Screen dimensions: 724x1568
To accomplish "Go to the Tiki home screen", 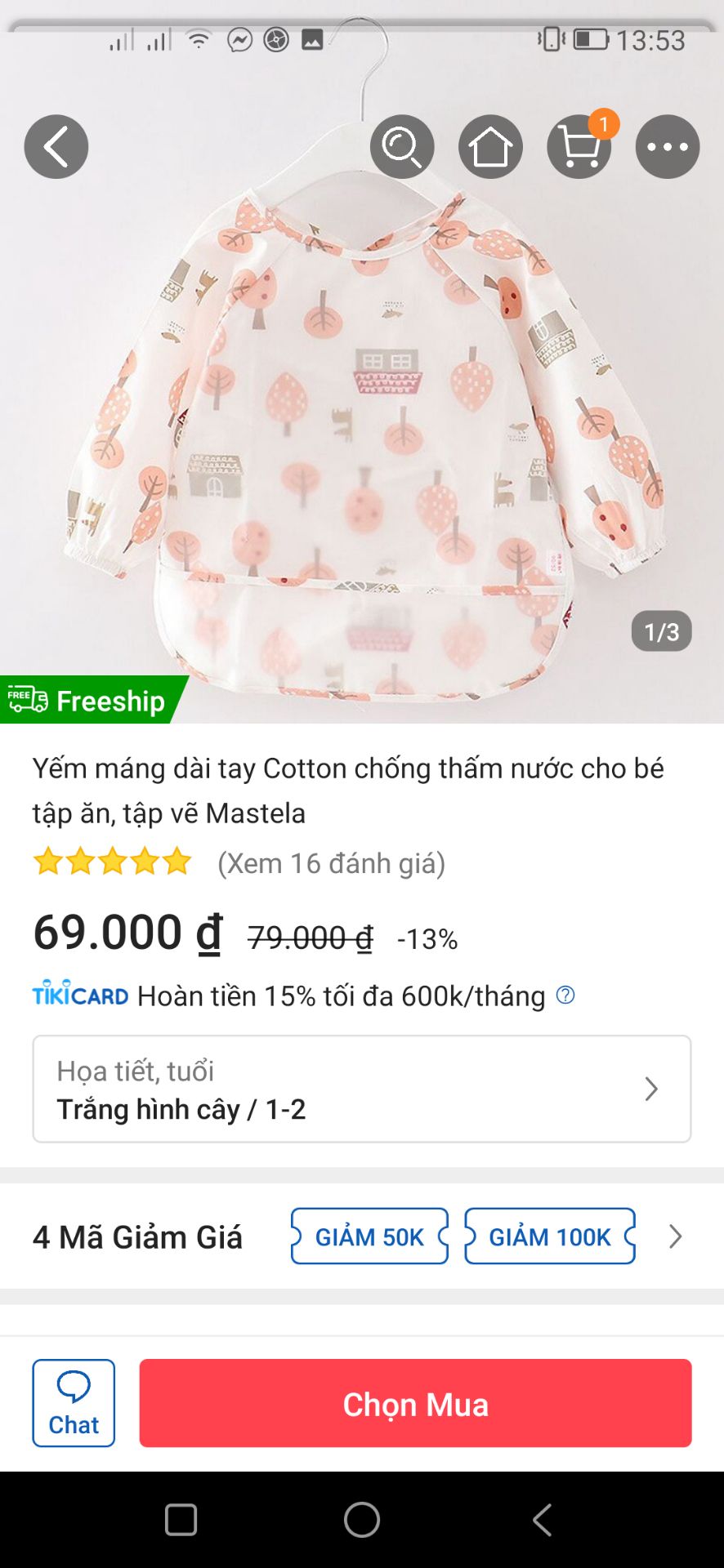I will pyautogui.click(x=490, y=146).
